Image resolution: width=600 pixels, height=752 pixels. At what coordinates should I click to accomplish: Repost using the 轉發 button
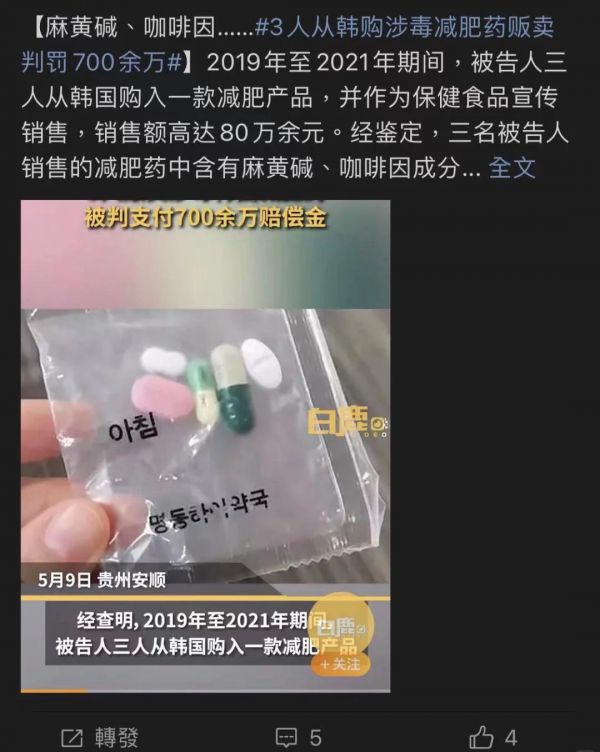tap(99, 737)
